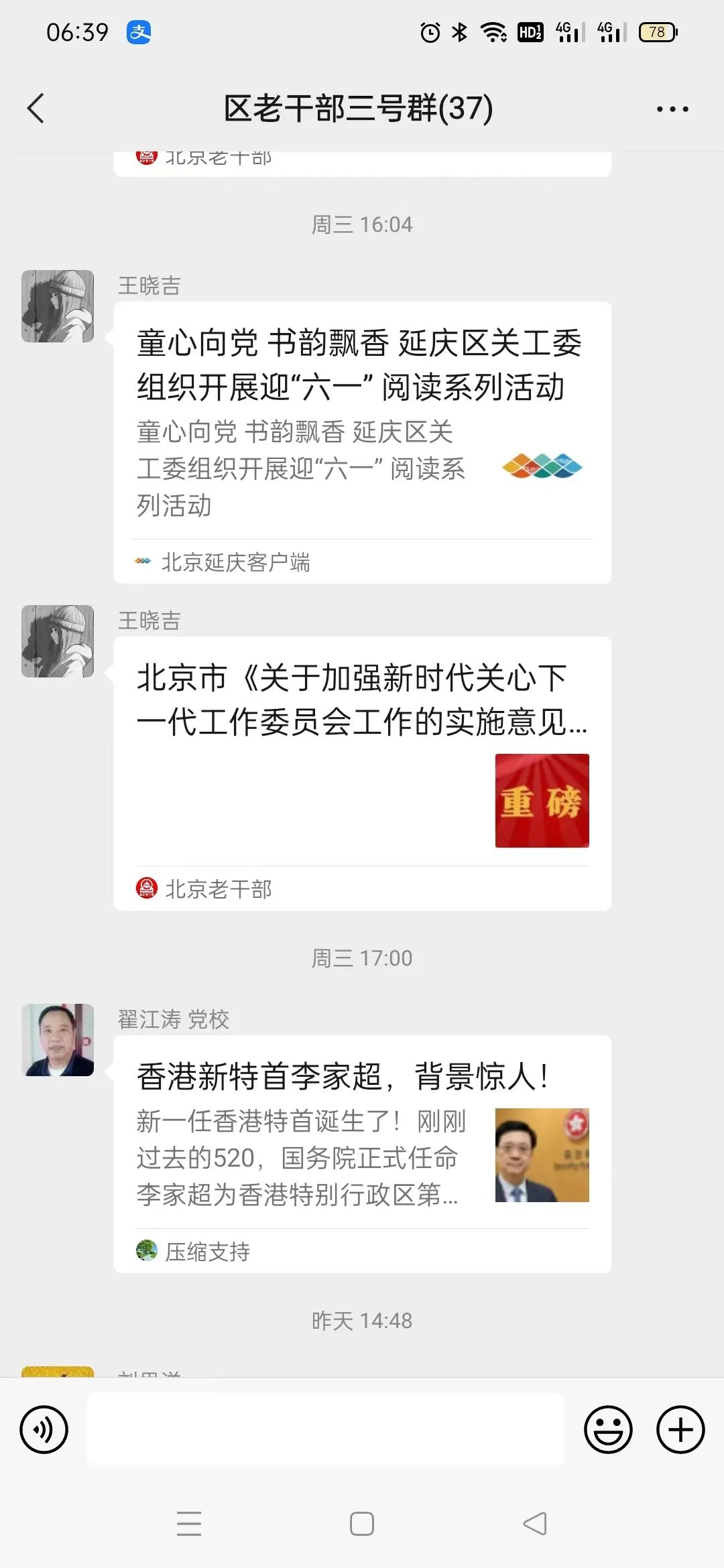Tap the Bluetooth icon in status bar
724x1568 pixels.
pyautogui.click(x=459, y=31)
